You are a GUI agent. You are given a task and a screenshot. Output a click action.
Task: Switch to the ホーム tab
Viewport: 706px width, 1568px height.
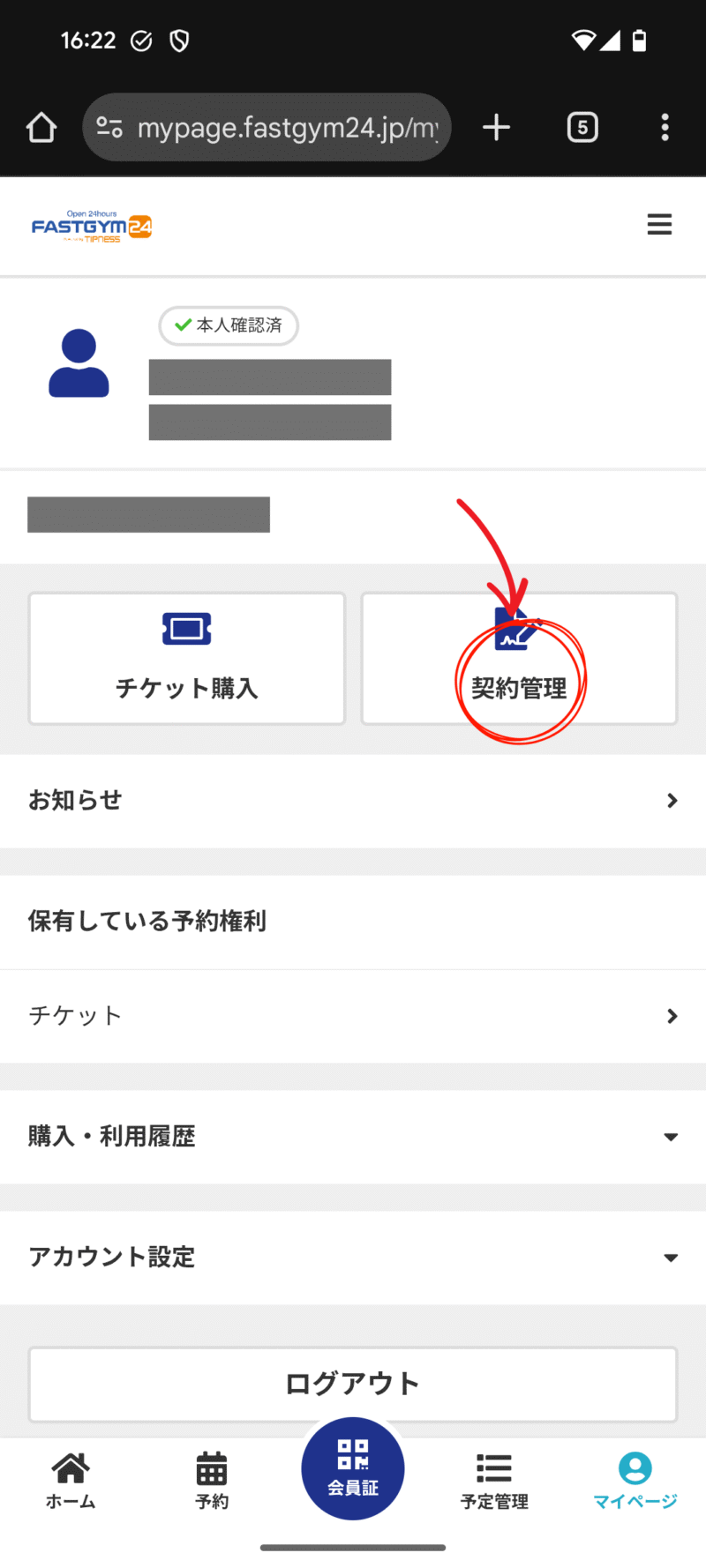pyautogui.click(x=71, y=1480)
